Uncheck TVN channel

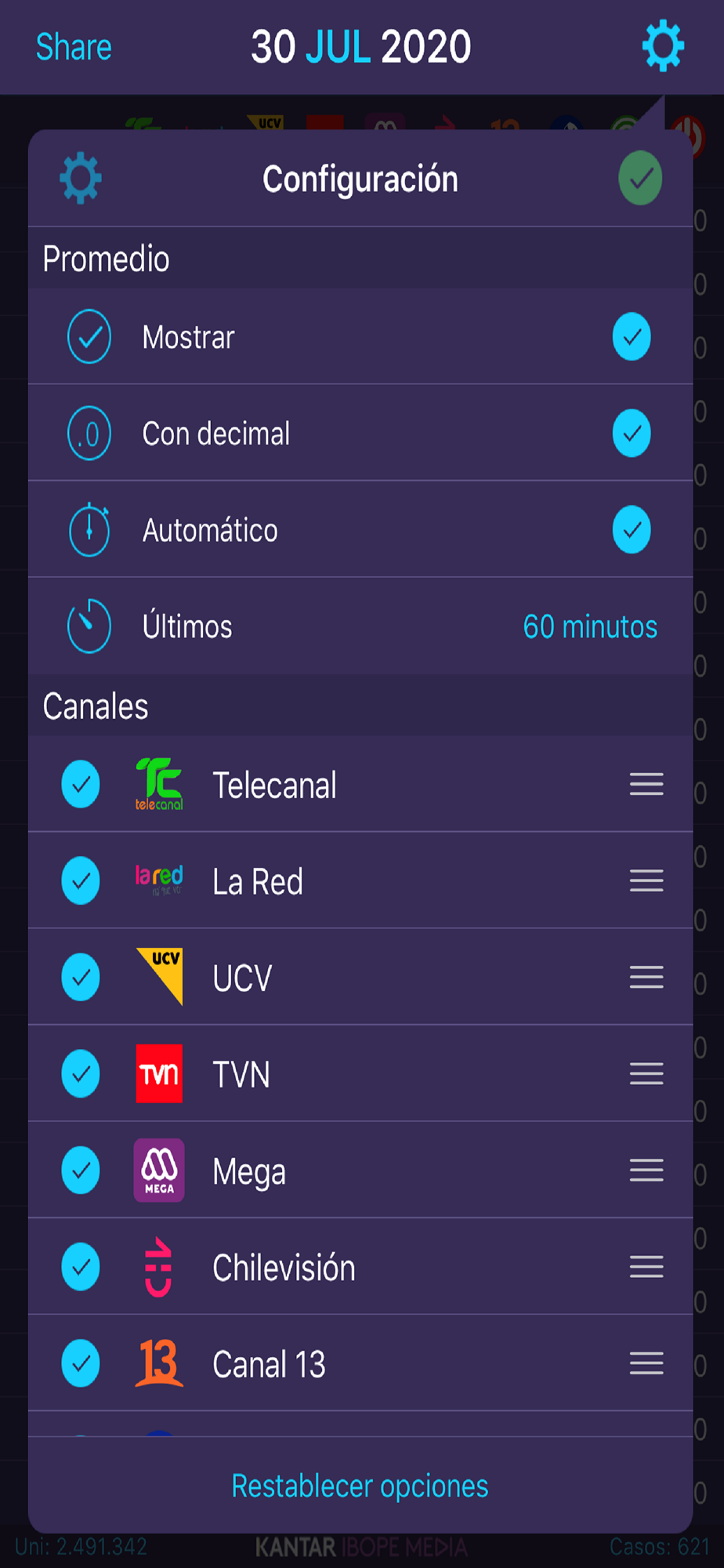[81, 1073]
